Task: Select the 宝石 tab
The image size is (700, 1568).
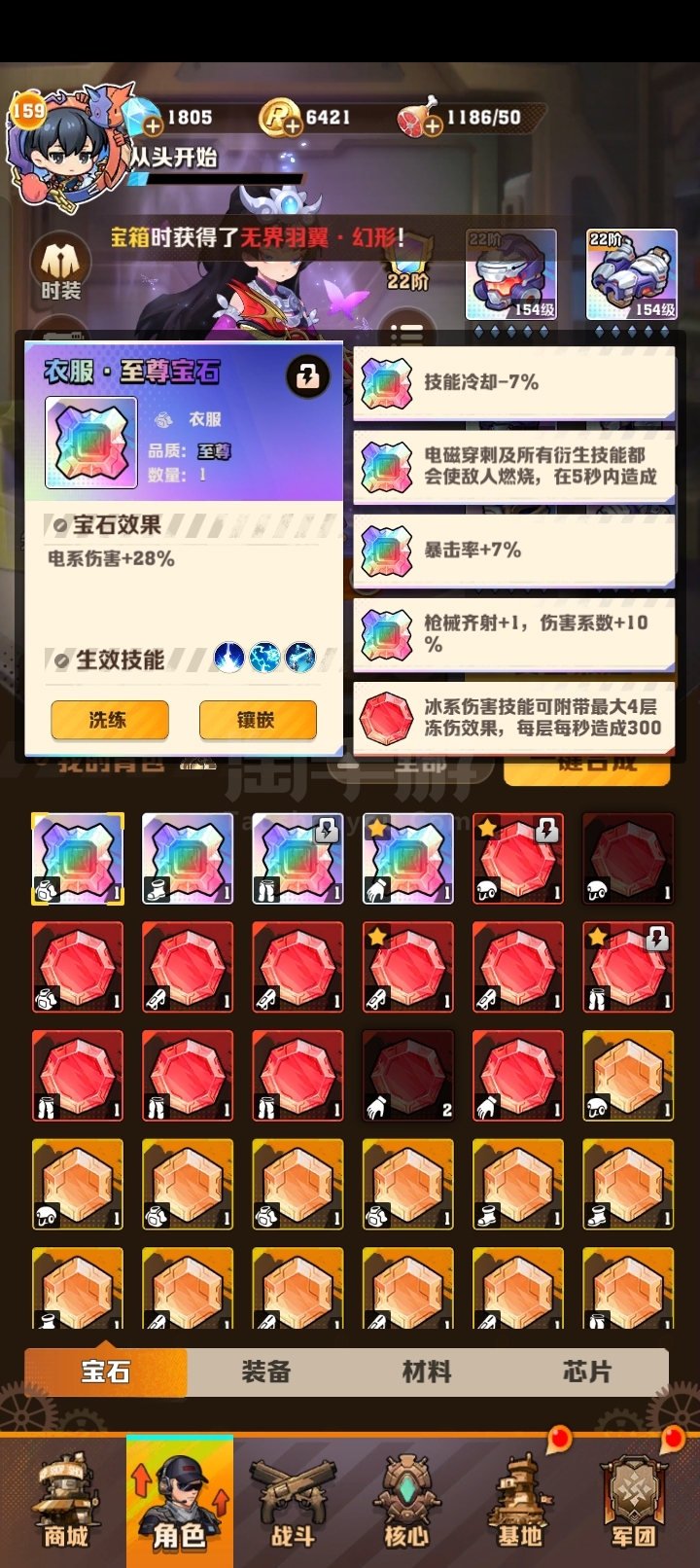Action: [x=105, y=1372]
